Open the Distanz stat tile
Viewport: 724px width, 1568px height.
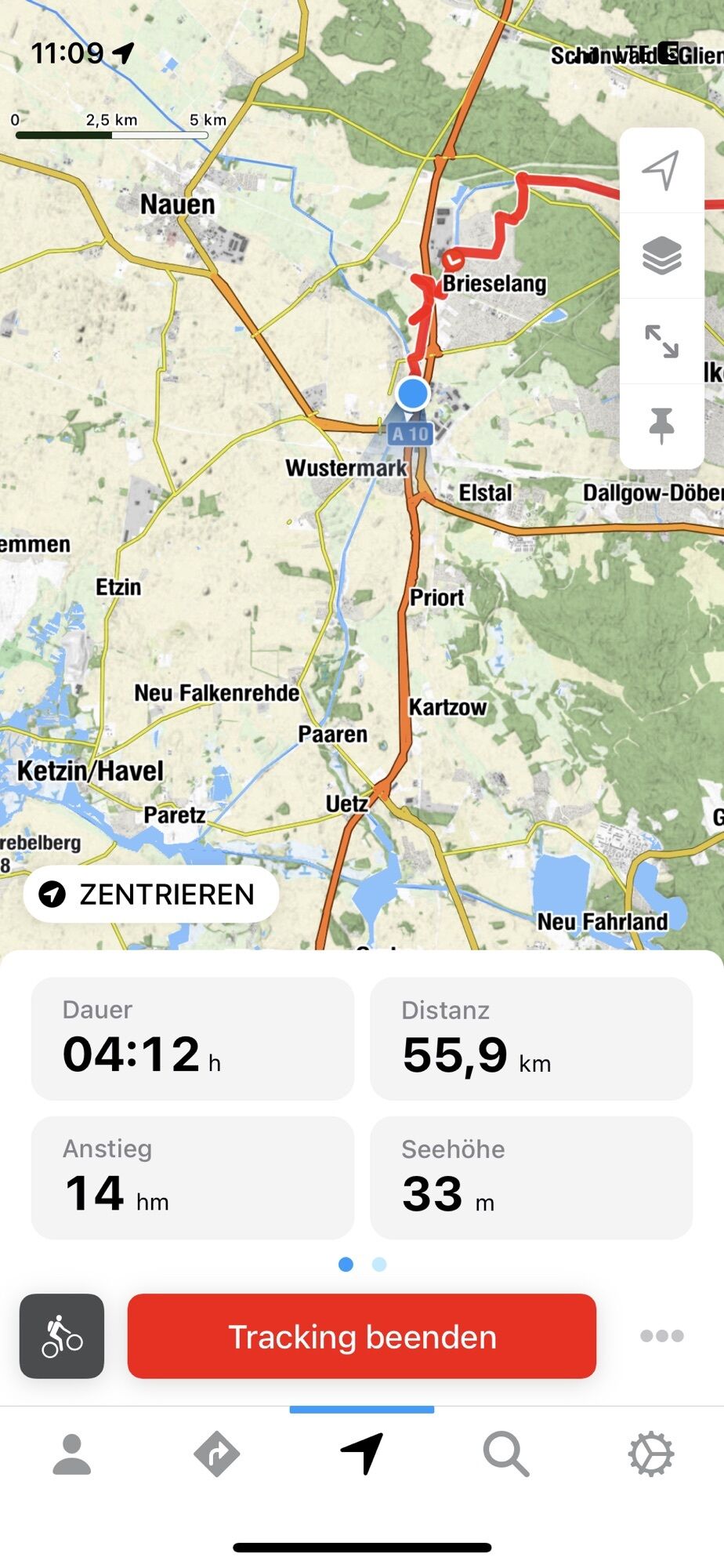pos(531,1038)
